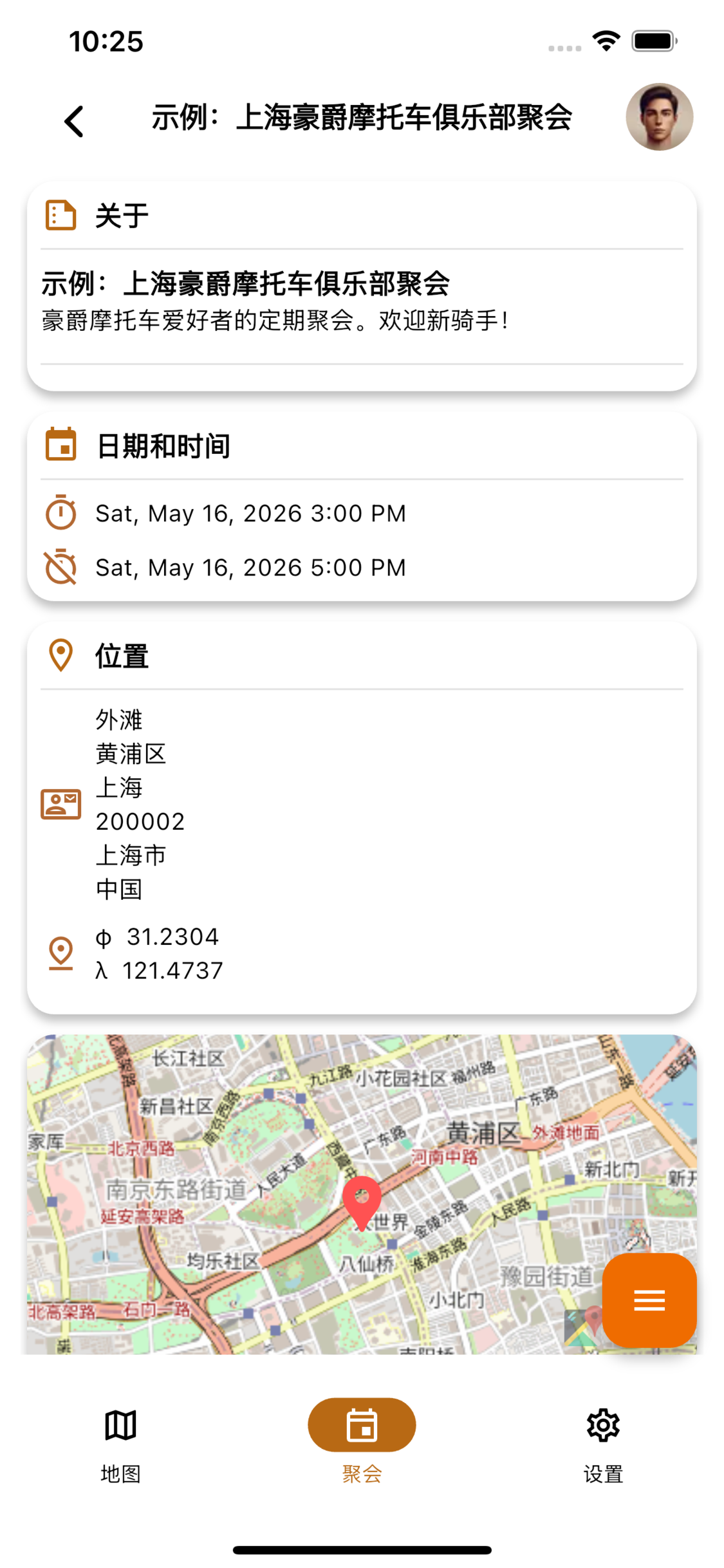Click the address contact card icon
The height and width of the screenshot is (1568, 724).
60,804
